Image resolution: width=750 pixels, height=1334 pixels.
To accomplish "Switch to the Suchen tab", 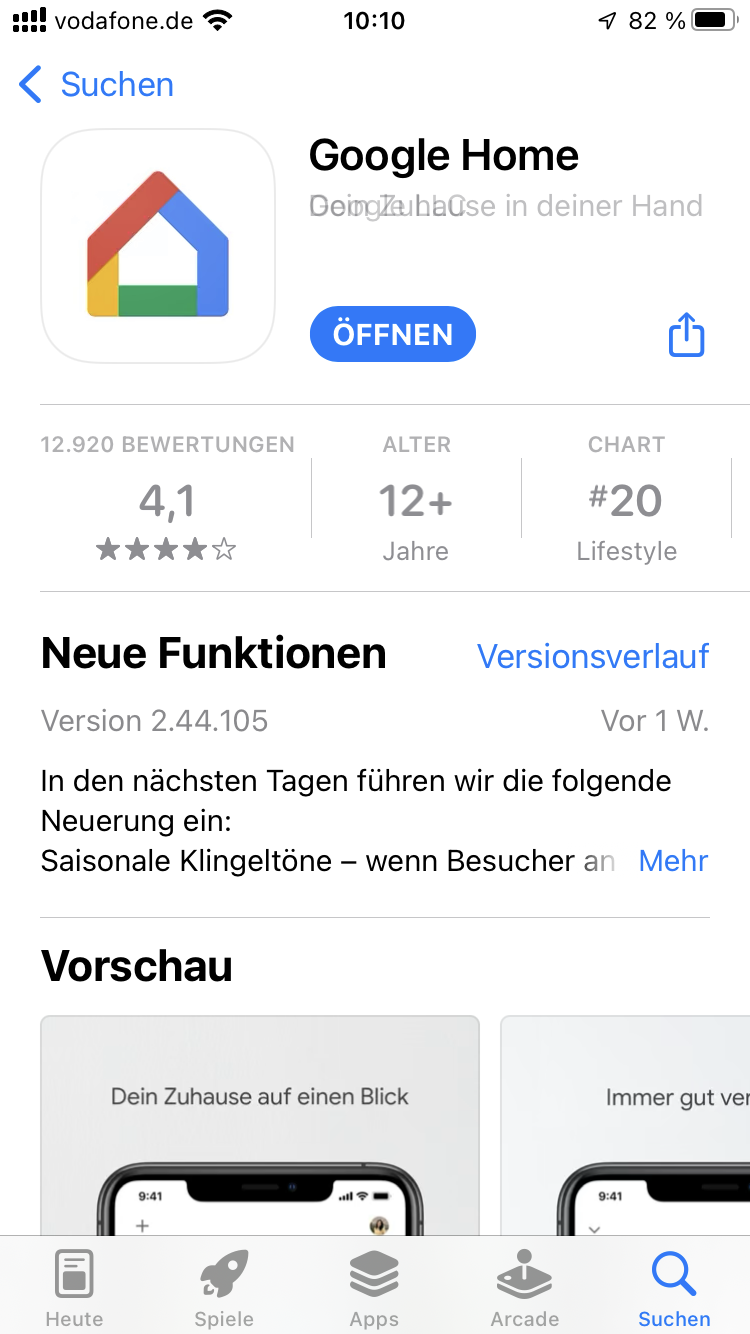I will pos(674,1285).
